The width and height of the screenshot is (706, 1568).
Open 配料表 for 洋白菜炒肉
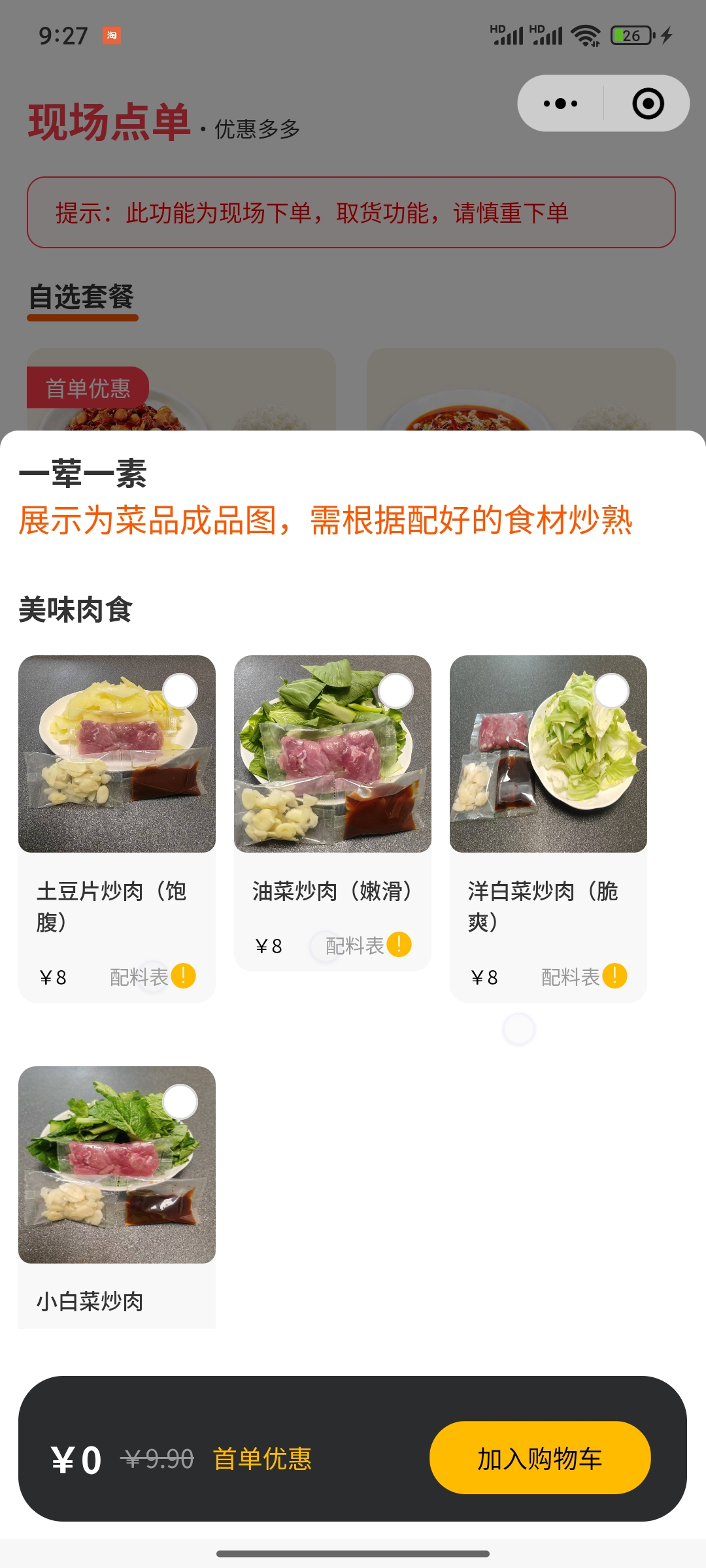(584, 977)
